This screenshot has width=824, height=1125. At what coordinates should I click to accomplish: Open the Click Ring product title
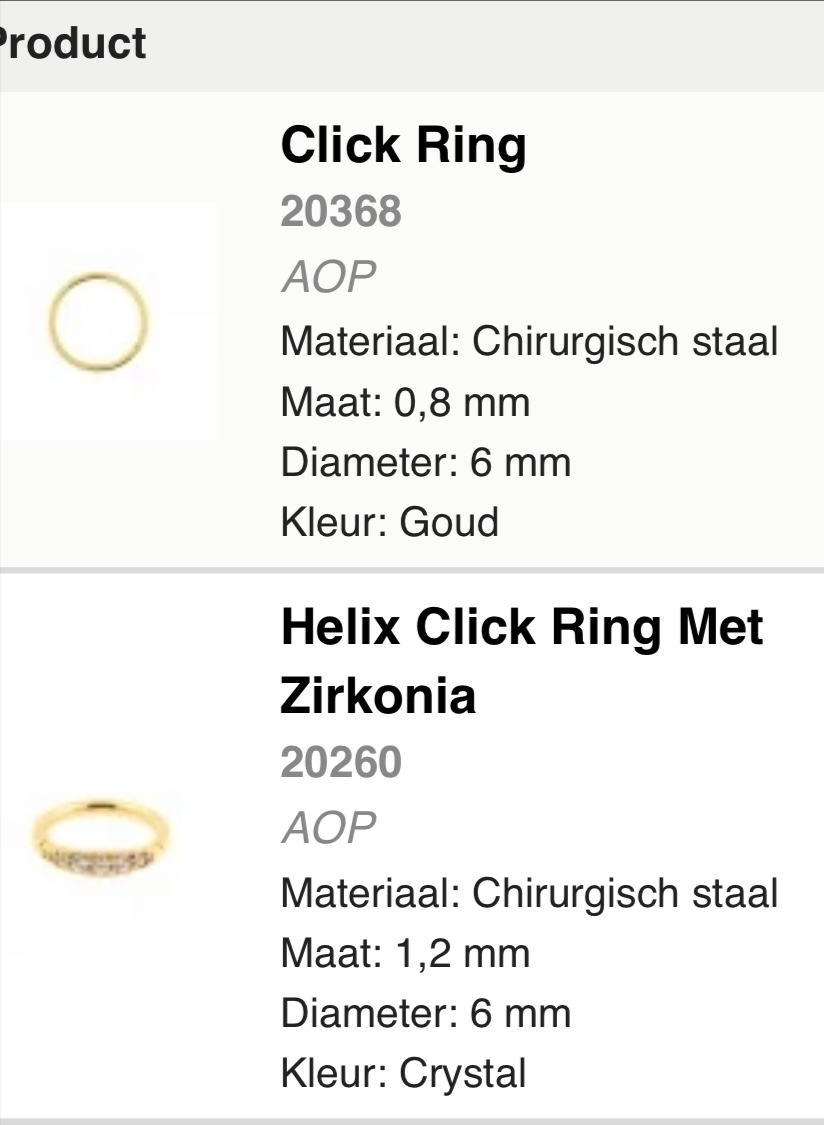pos(403,146)
